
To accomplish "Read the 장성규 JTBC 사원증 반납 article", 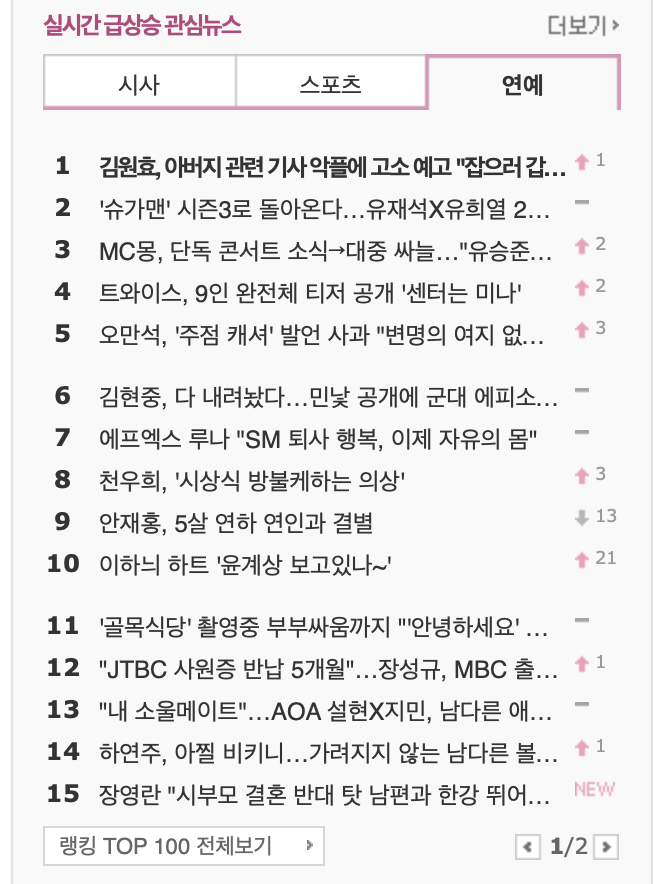I will point(326,668).
